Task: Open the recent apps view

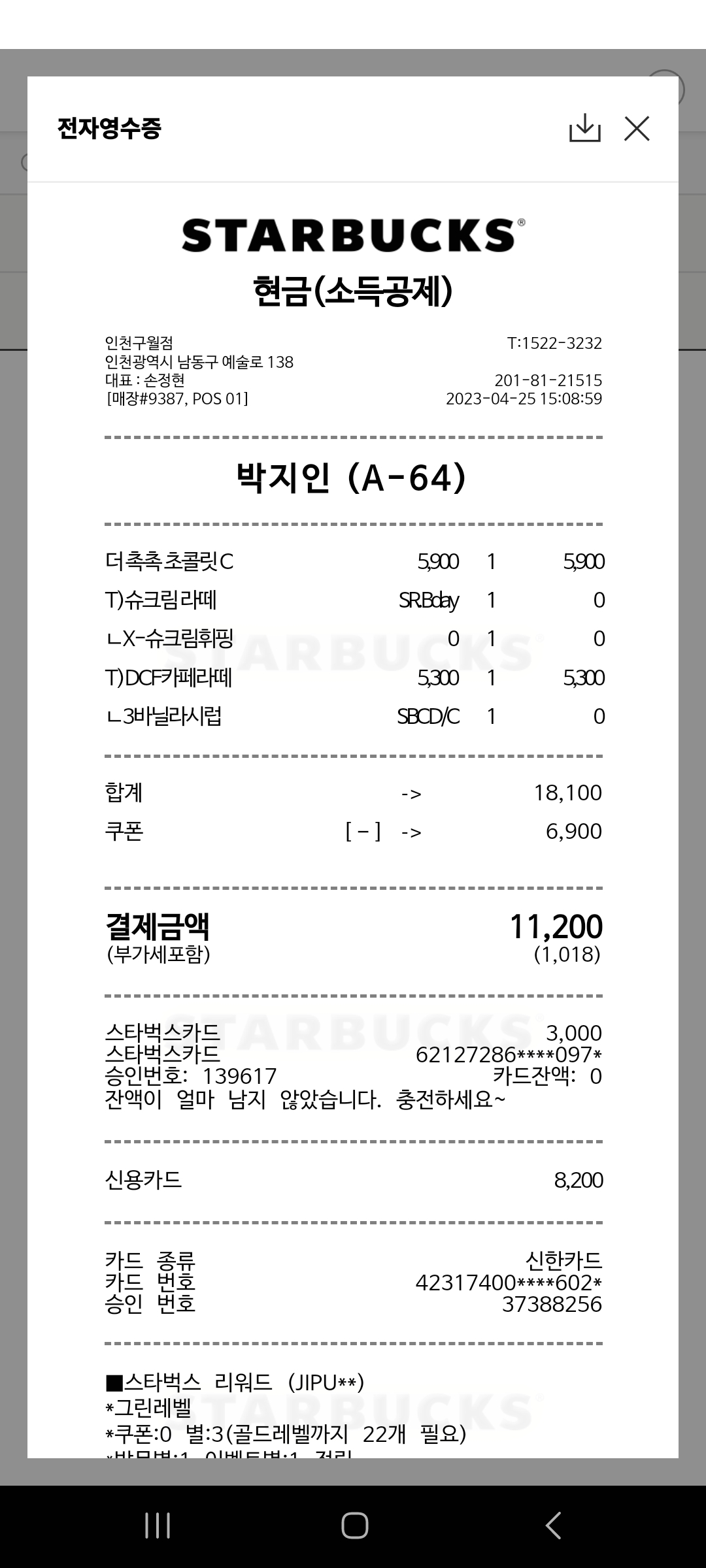Action: [x=158, y=1526]
